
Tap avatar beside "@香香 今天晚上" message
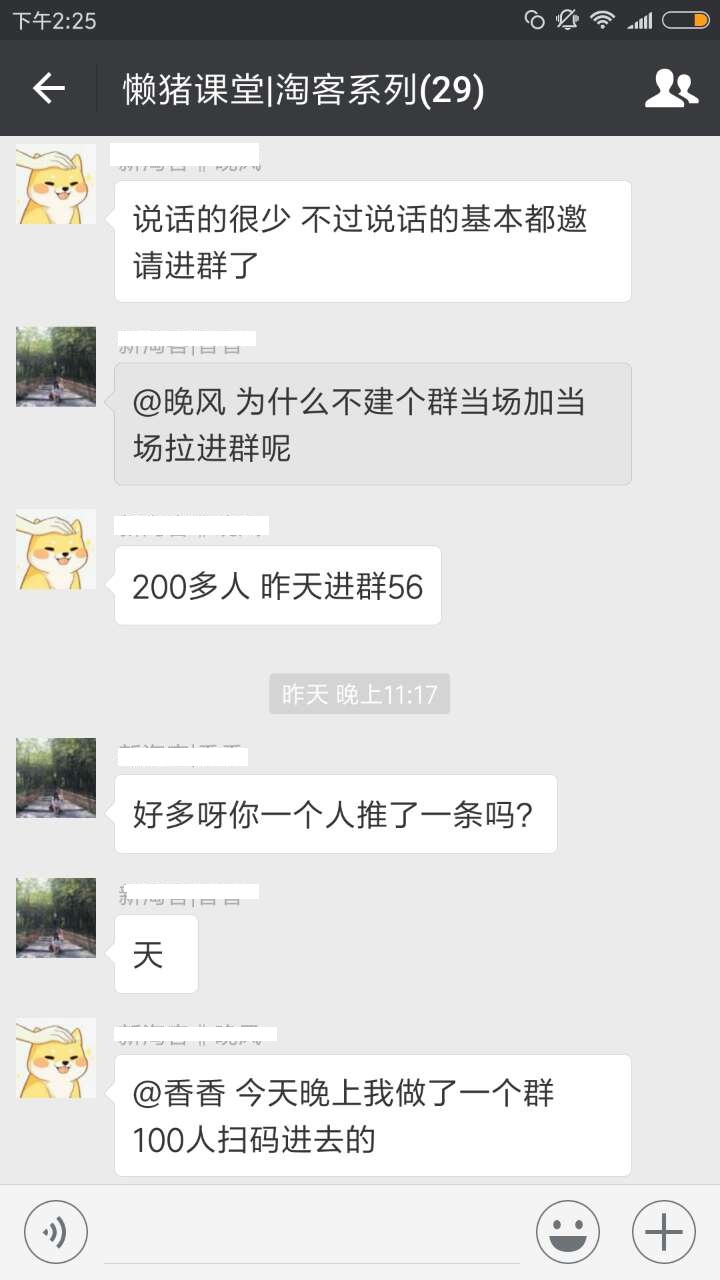tap(56, 1058)
